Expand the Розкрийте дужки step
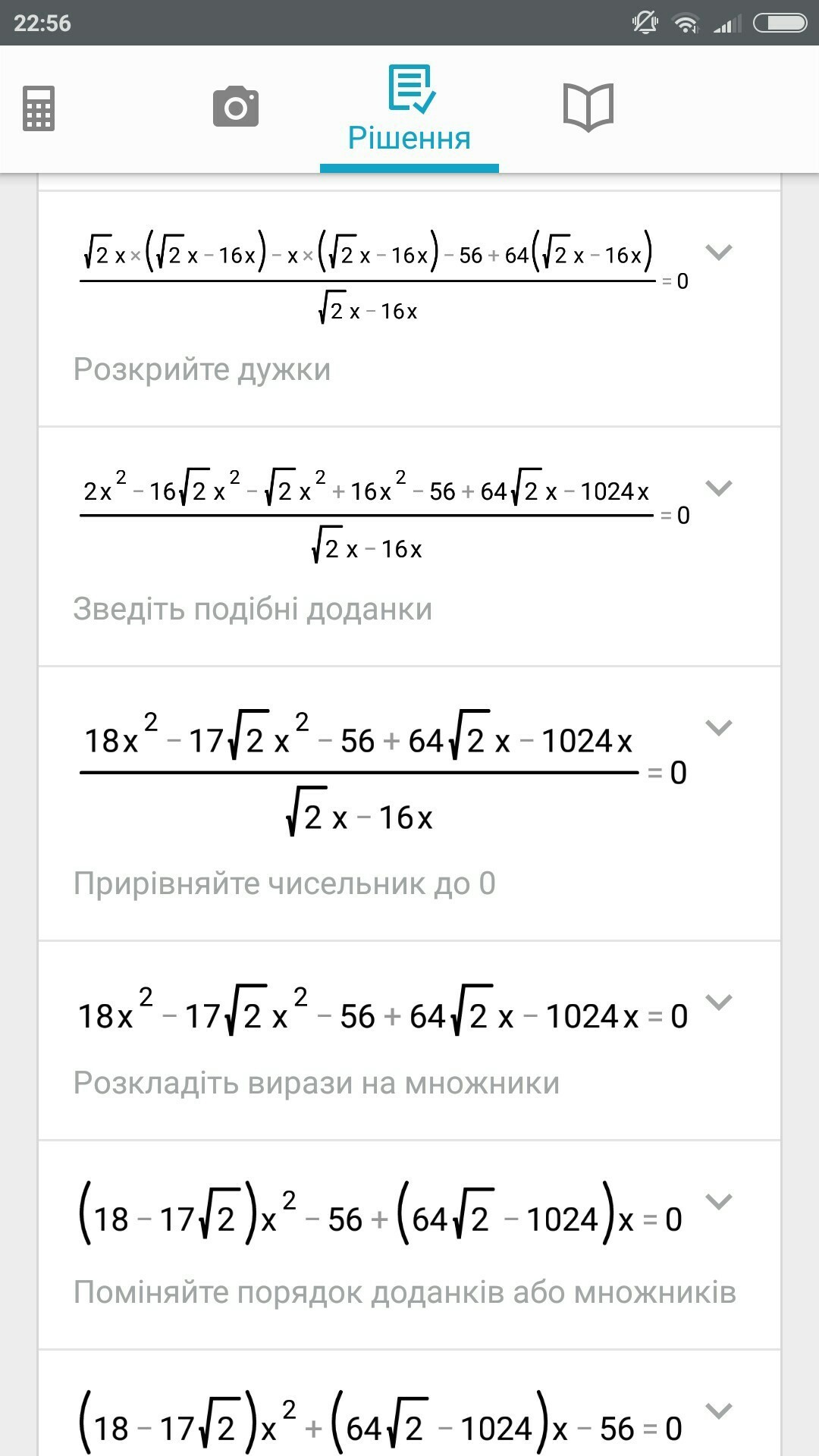The width and height of the screenshot is (819, 1456). pos(719,253)
